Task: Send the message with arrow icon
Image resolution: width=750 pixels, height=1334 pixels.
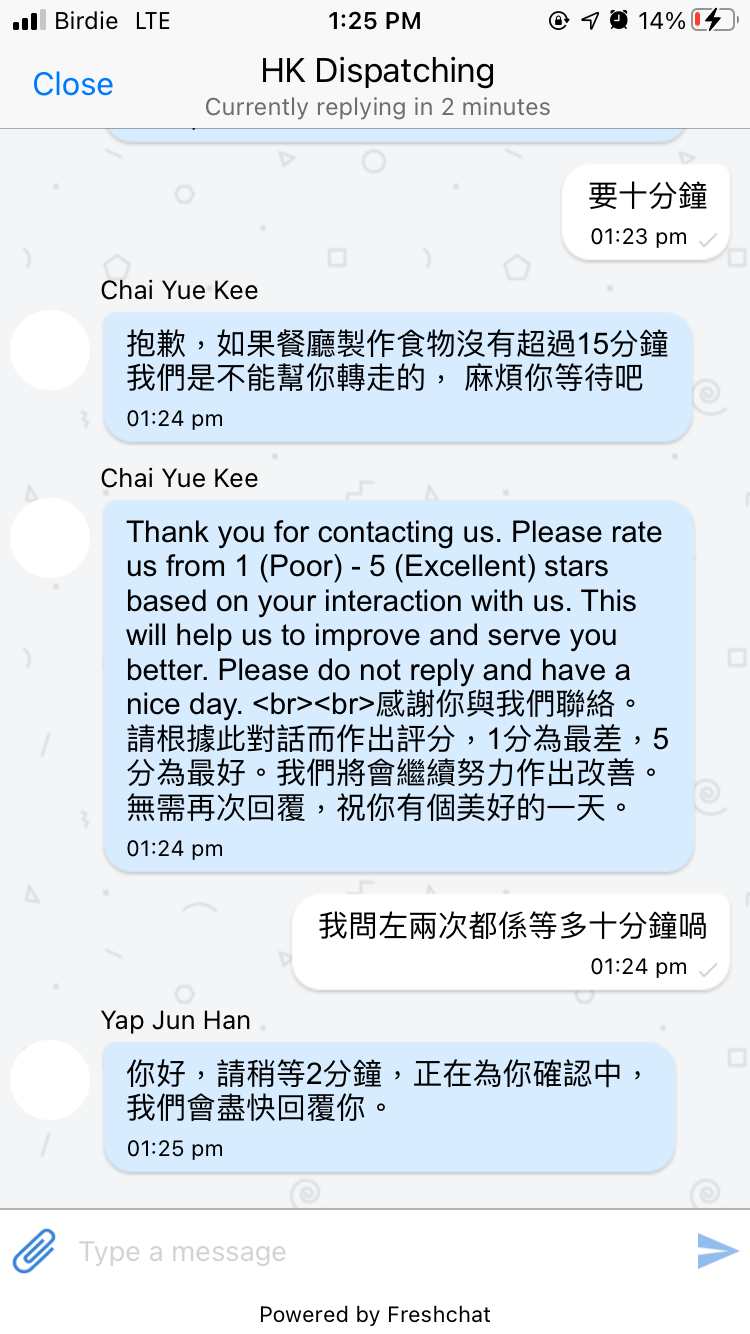Action: point(717,1251)
